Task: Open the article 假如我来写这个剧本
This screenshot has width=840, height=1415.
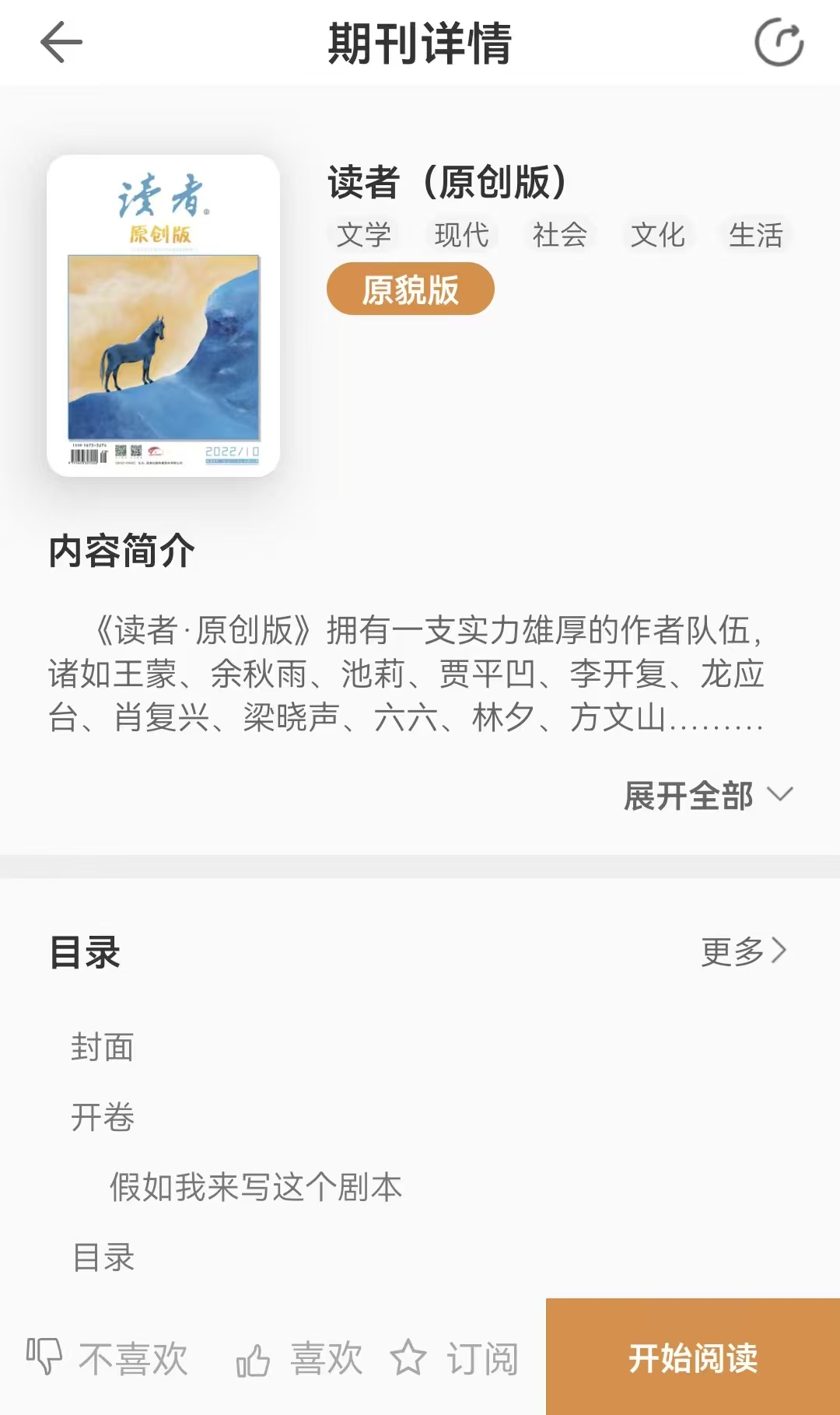Action: (x=256, y=1187)
